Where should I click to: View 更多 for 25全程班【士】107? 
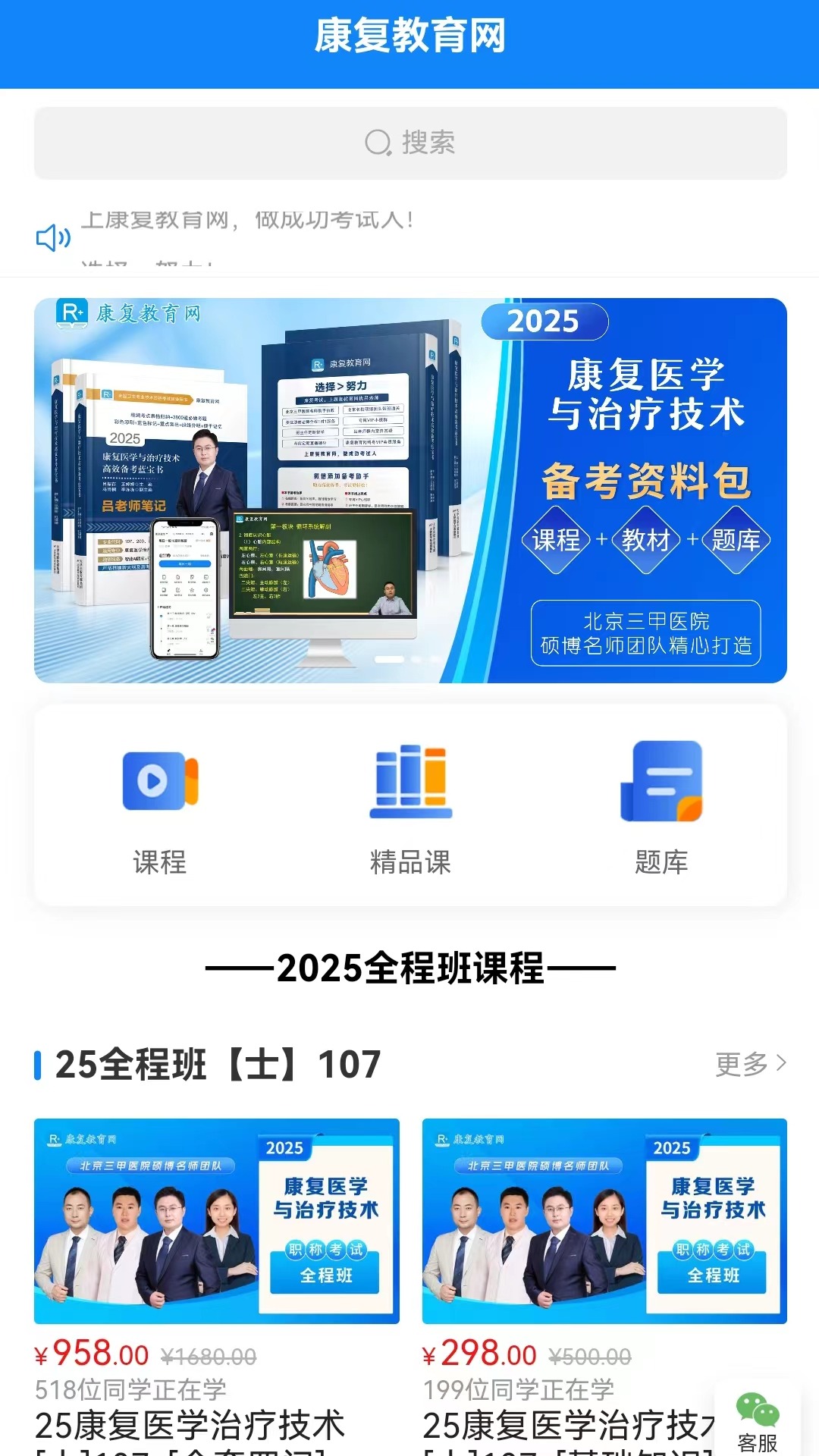(751, 1064)
